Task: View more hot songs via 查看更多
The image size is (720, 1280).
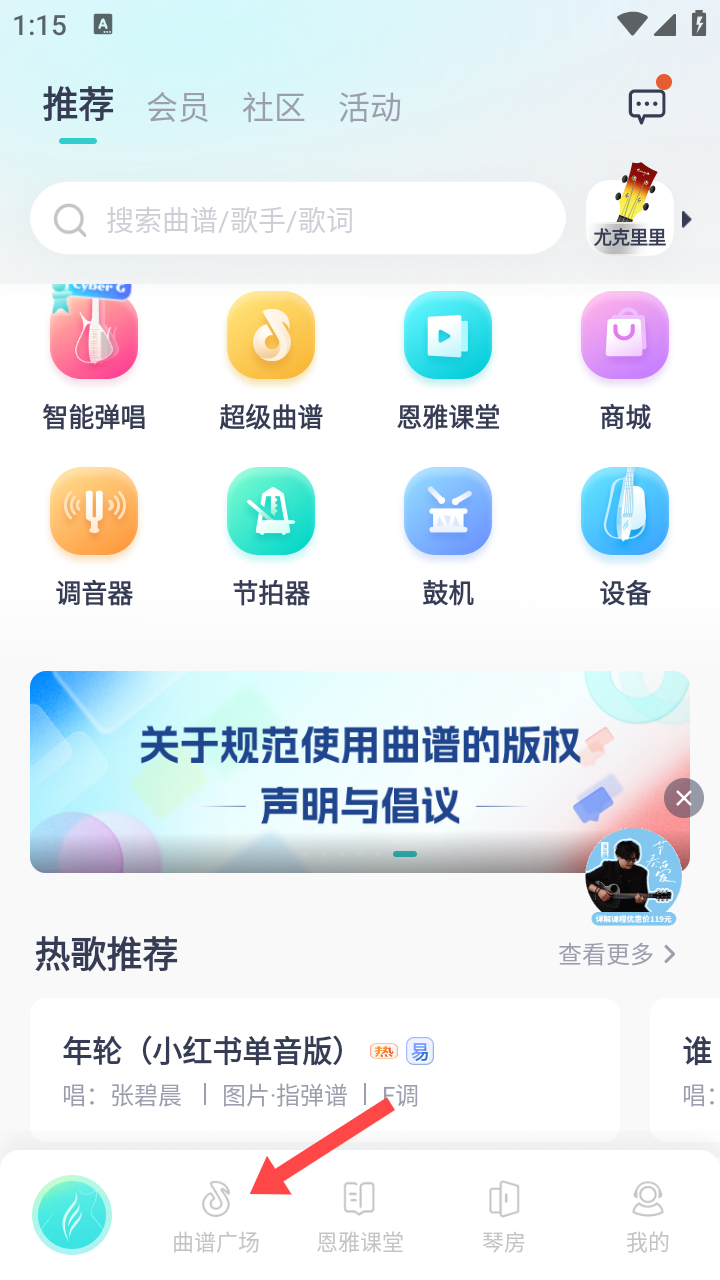Action: 617,954
